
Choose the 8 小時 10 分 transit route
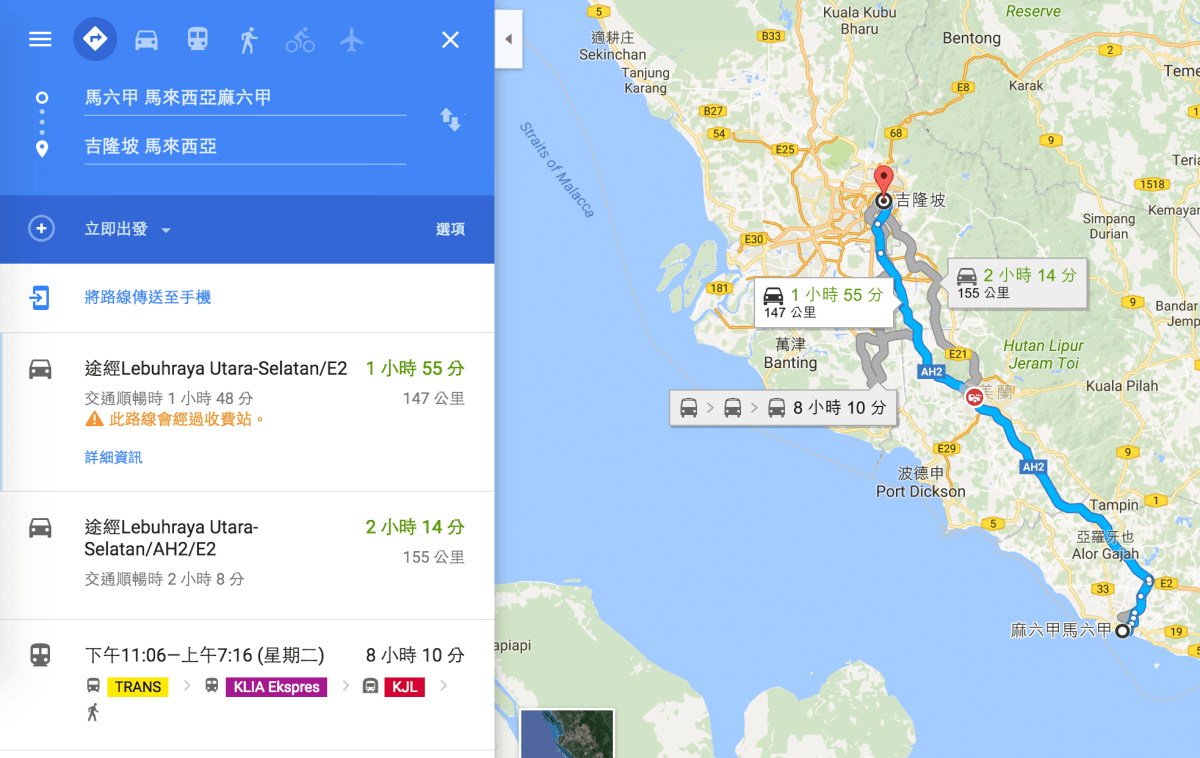click(x=247, y=682)
